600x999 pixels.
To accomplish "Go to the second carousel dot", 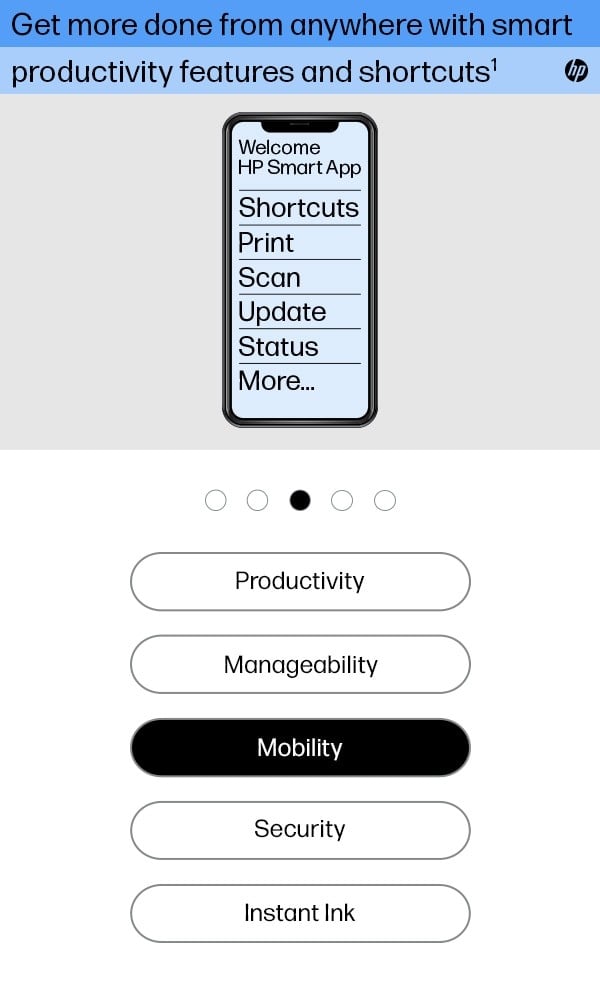I will coord(257,500).
